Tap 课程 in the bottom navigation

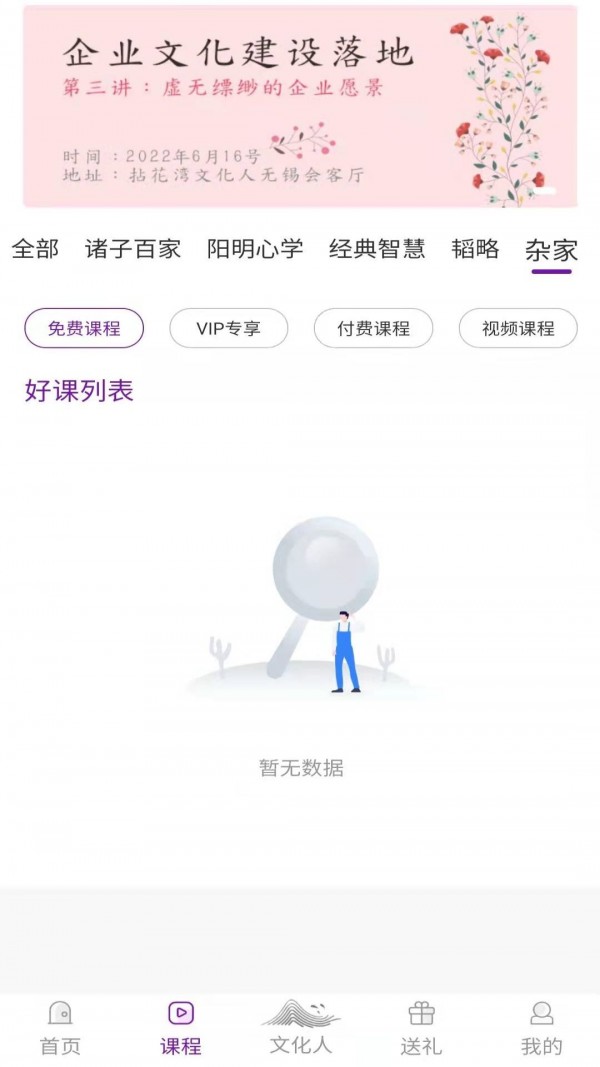(181, 1028)
